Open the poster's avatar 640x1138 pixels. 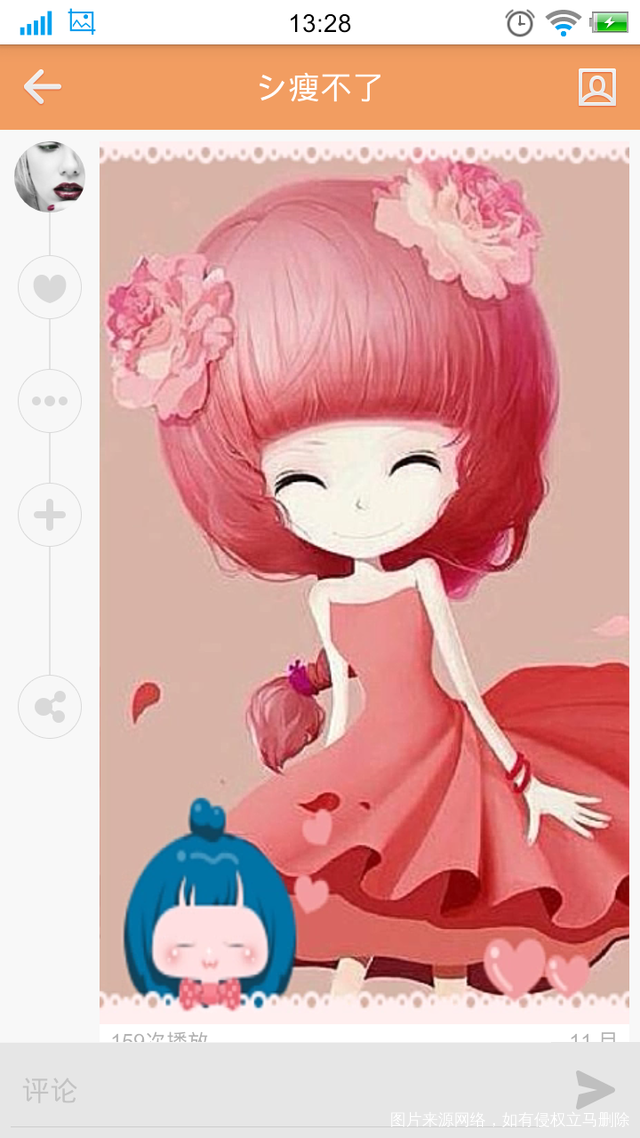pyautogui.click(x=49, y=176)
